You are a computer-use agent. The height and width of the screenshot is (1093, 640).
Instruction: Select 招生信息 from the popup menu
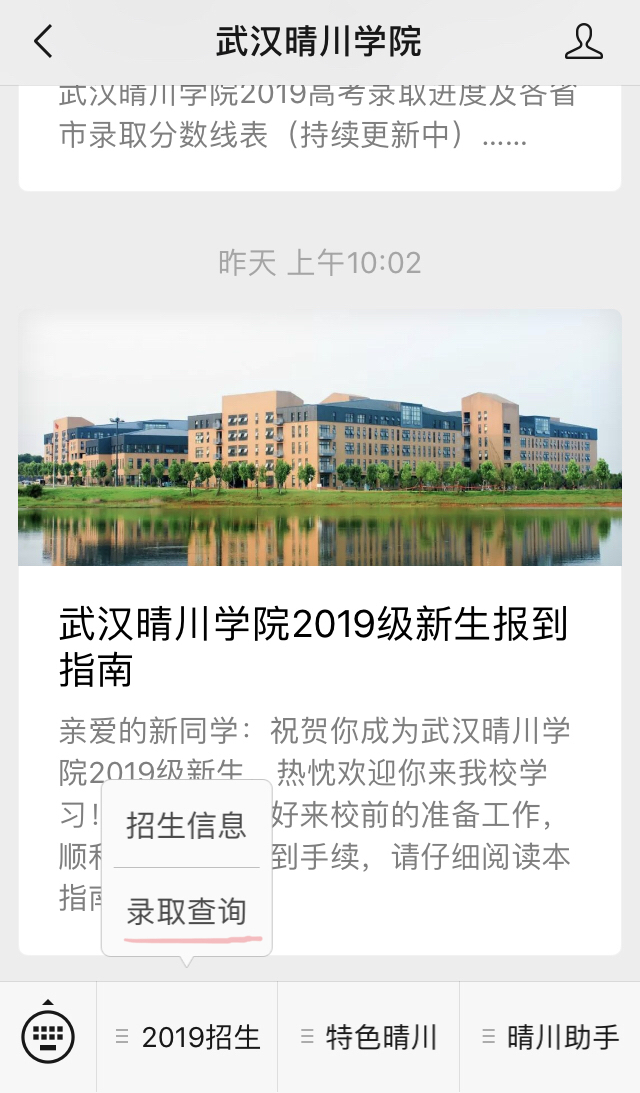pyautogui.click(x=187, y=825)
